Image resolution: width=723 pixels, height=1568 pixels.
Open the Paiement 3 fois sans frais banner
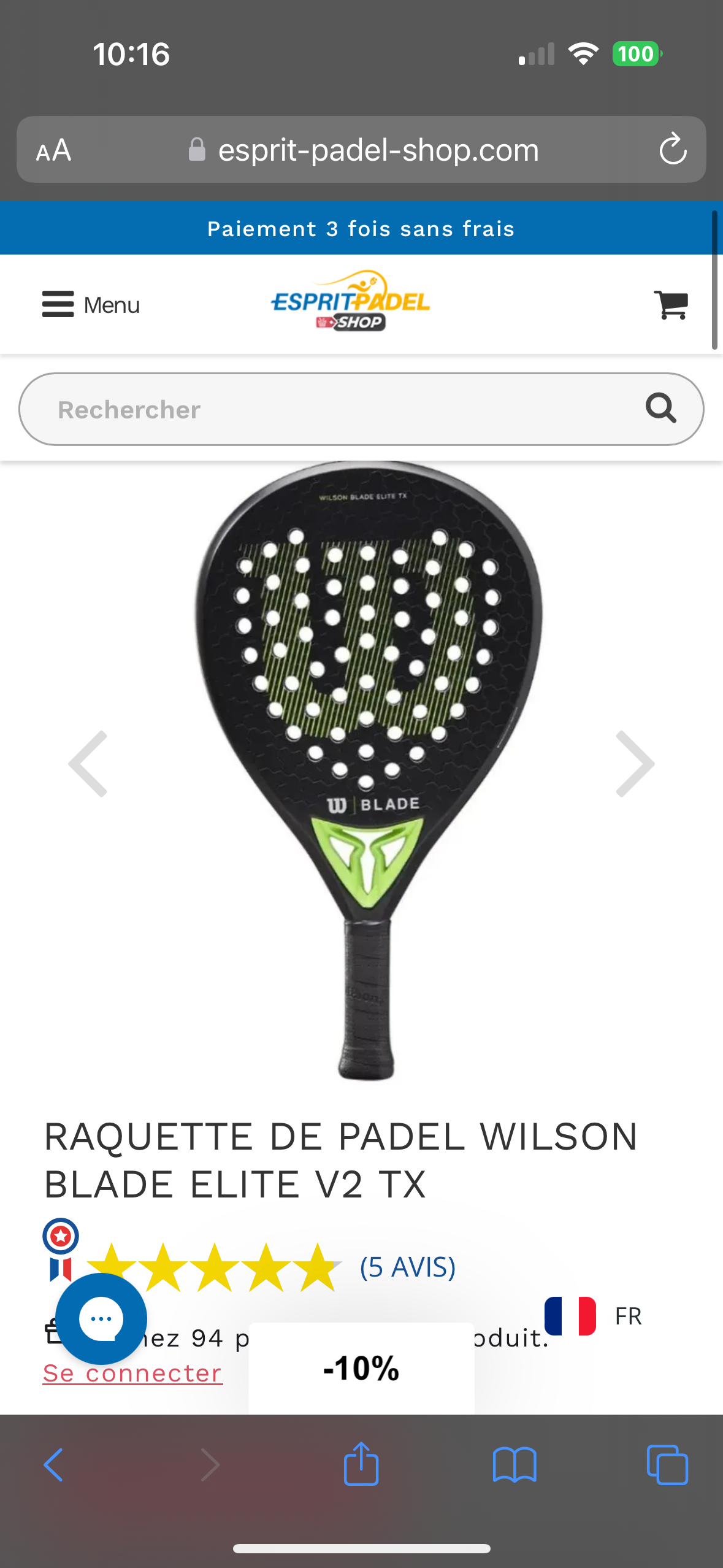pyautogui.click(x=361, y=228)
